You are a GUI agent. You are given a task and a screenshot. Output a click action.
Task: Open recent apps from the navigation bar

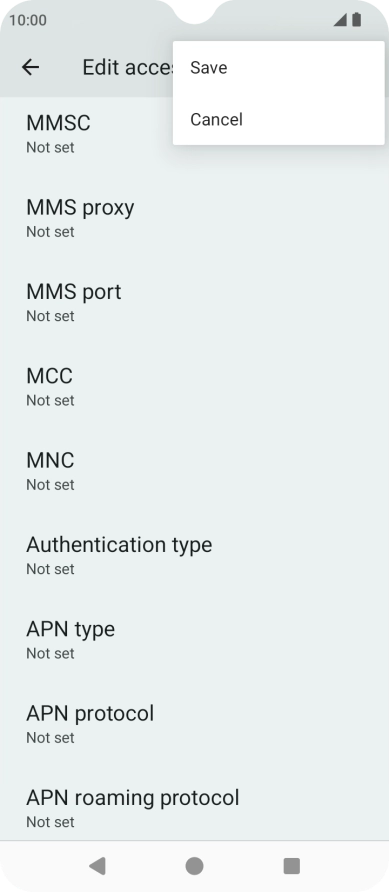[x=292, y=866]
